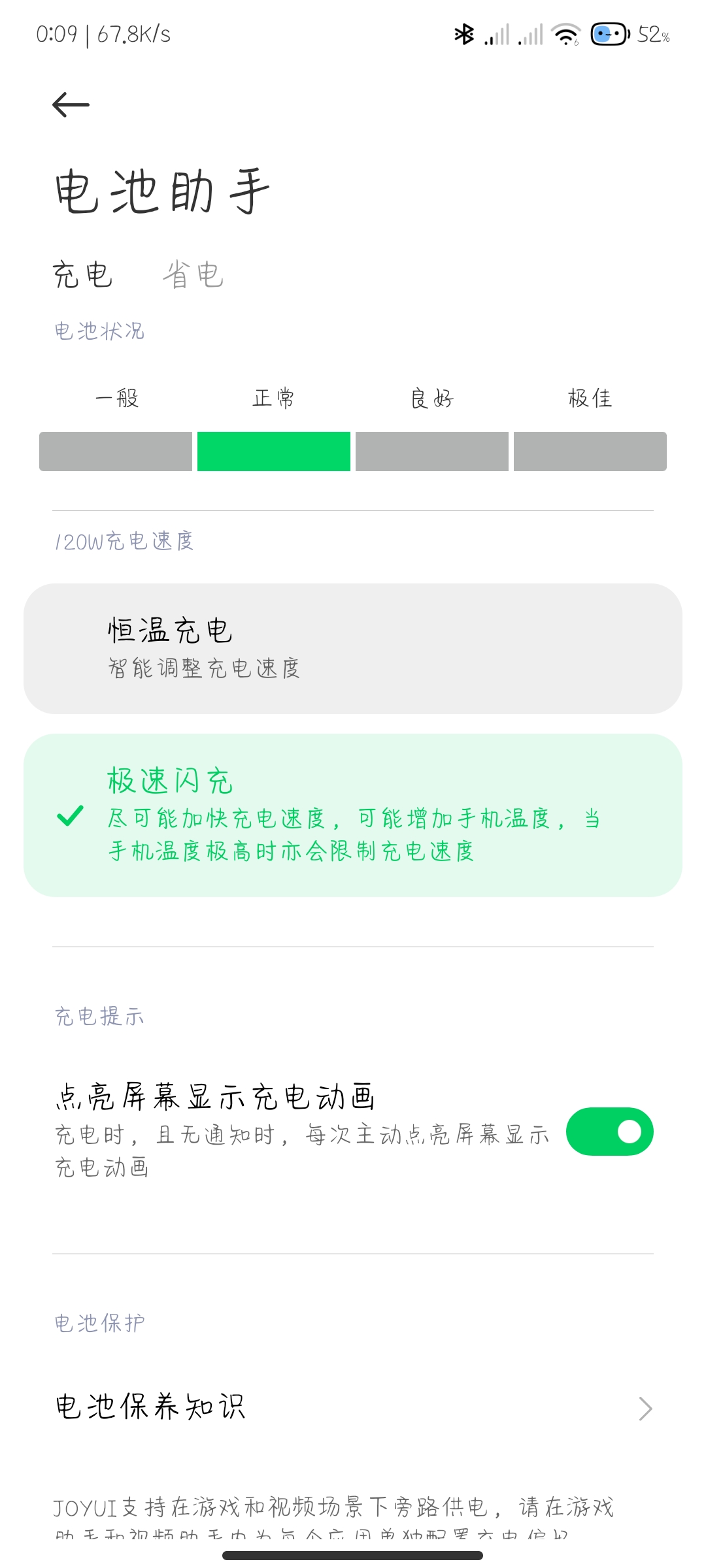Switch to the 省电 tab
Viewport: 706px width, 1568px height.
[193, 274]
